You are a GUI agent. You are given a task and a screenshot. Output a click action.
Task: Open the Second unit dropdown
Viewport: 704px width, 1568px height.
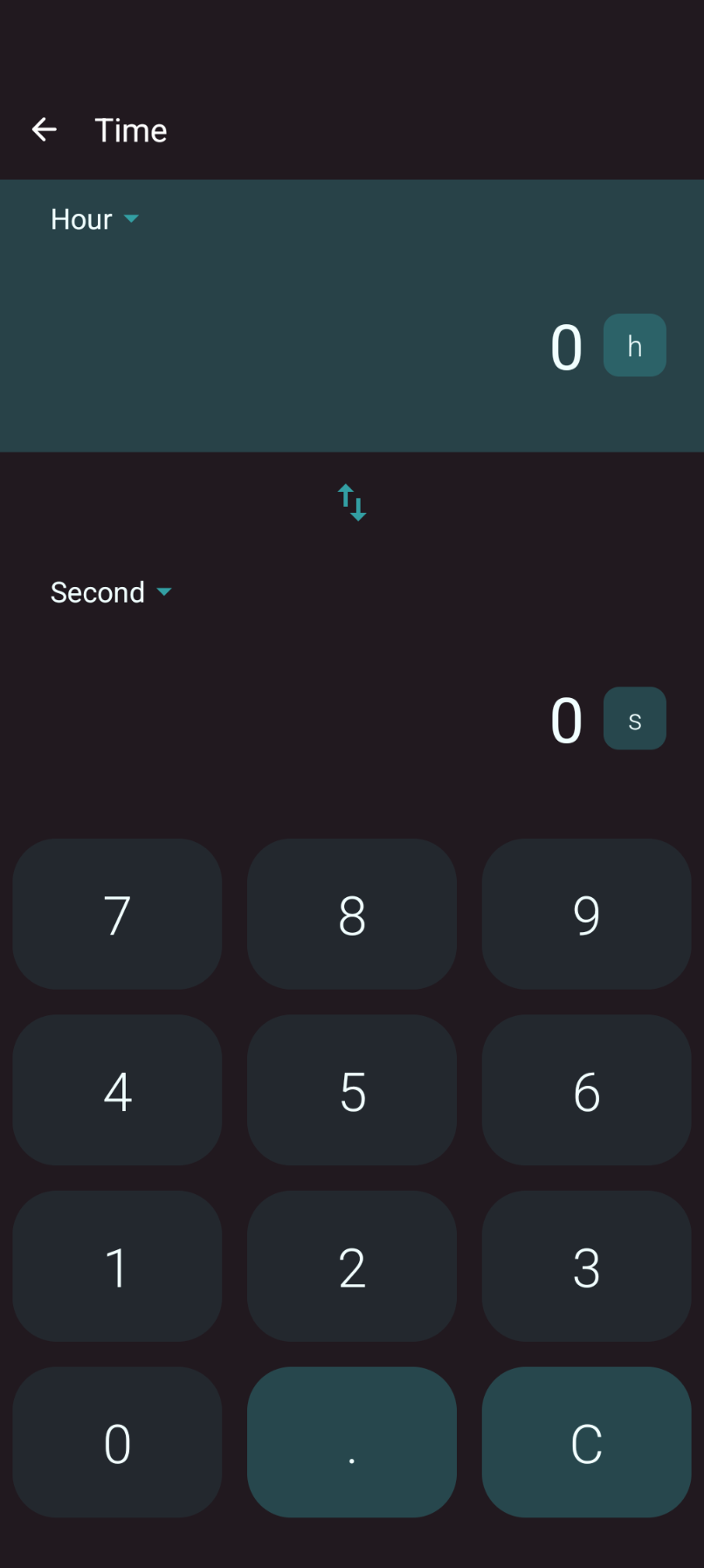109,592
